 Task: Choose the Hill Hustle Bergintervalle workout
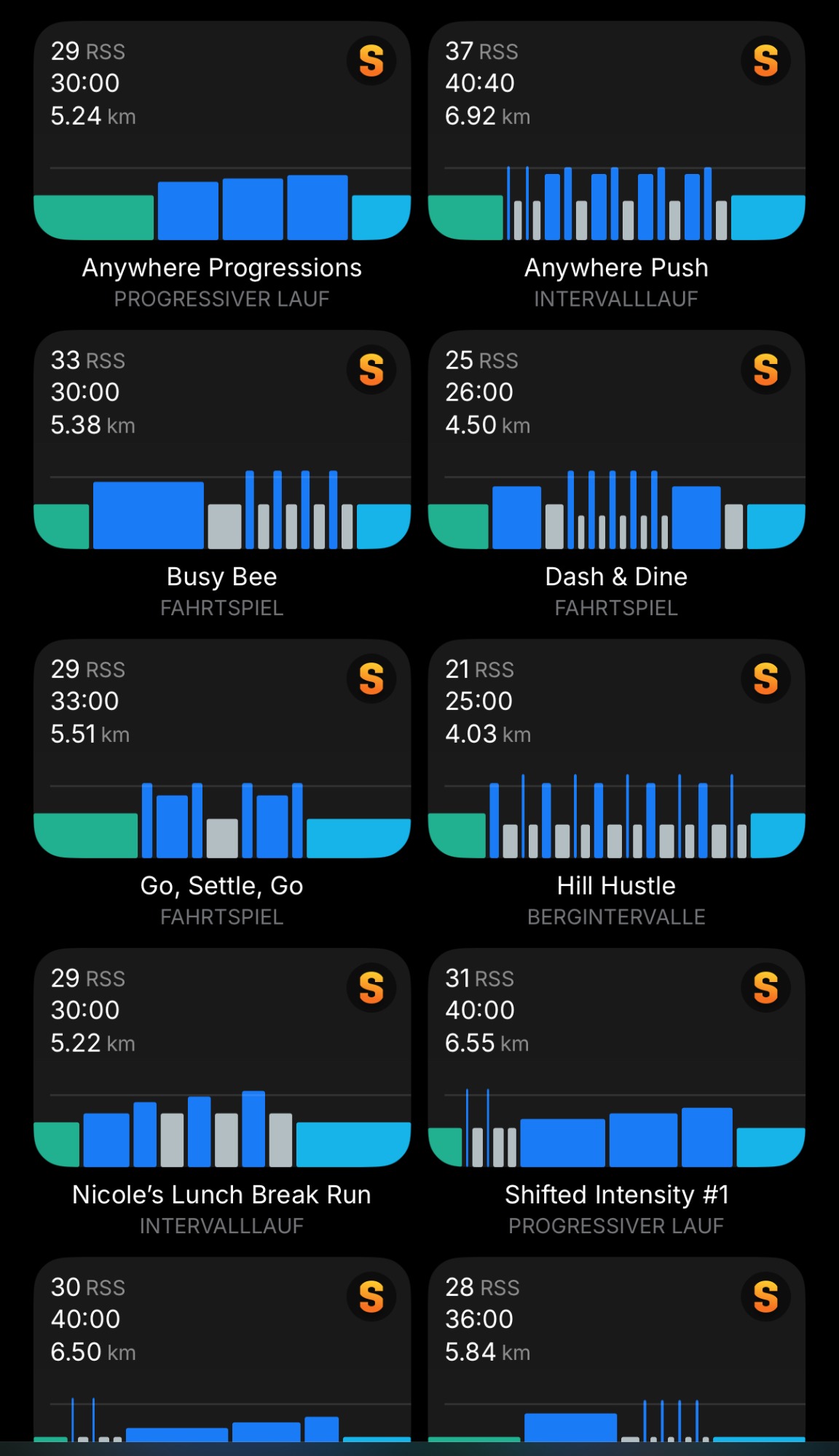[616, 748]
